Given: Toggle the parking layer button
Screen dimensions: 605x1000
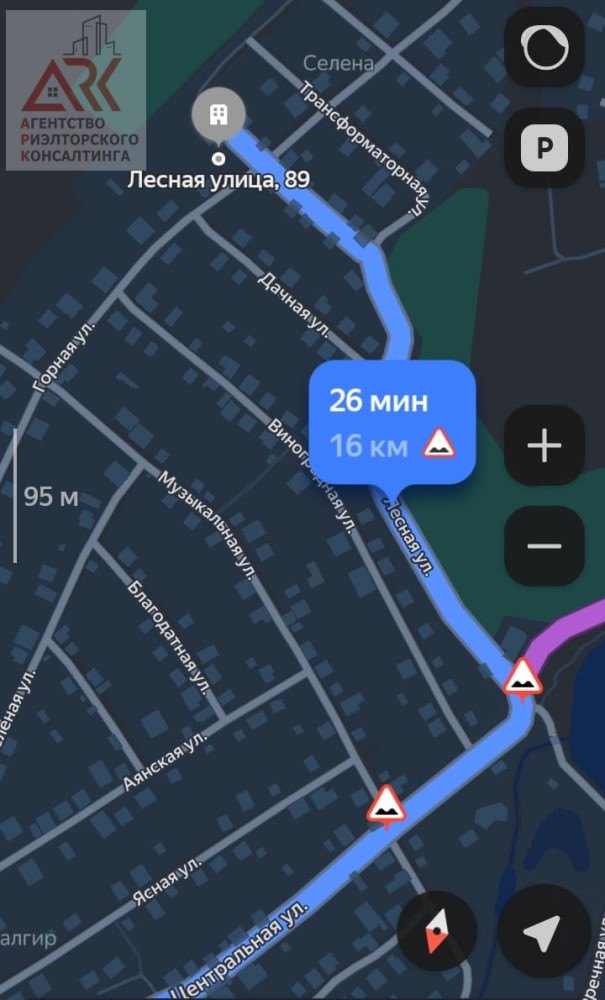Looking at the screenshot, I should click(545, 149).
